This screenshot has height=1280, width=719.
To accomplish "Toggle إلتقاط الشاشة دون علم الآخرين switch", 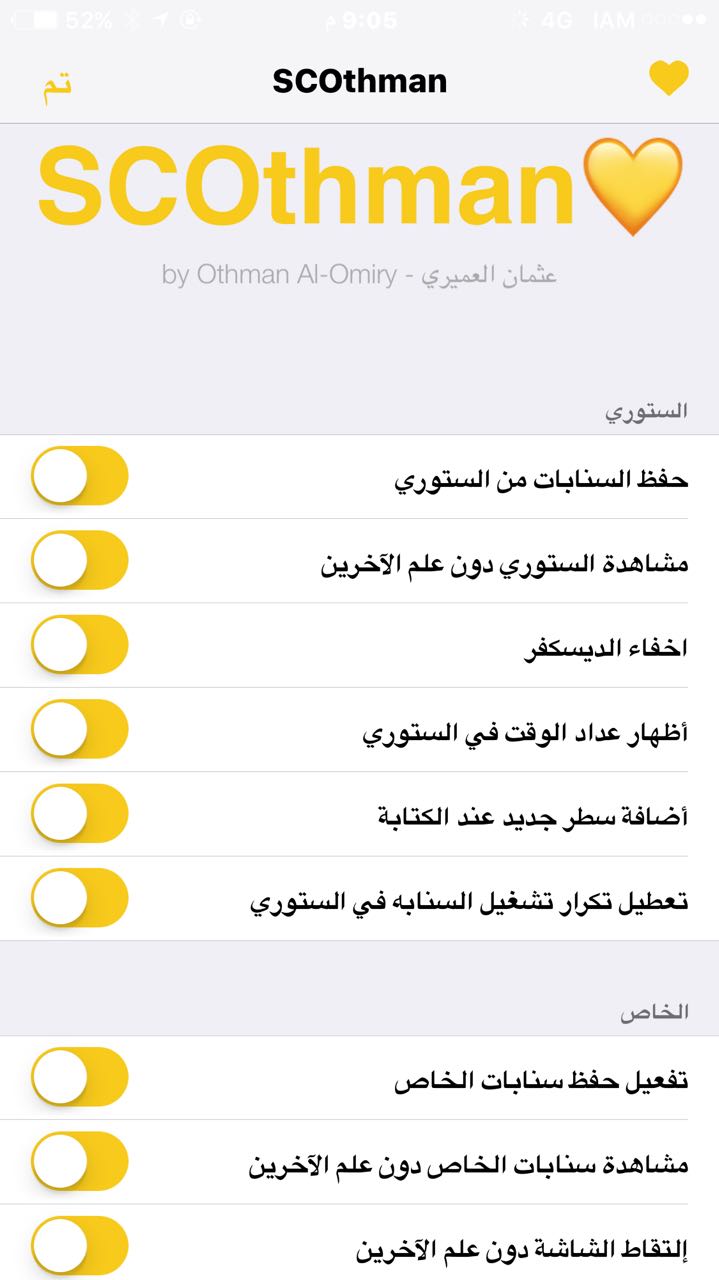I will pos(80,1246).
